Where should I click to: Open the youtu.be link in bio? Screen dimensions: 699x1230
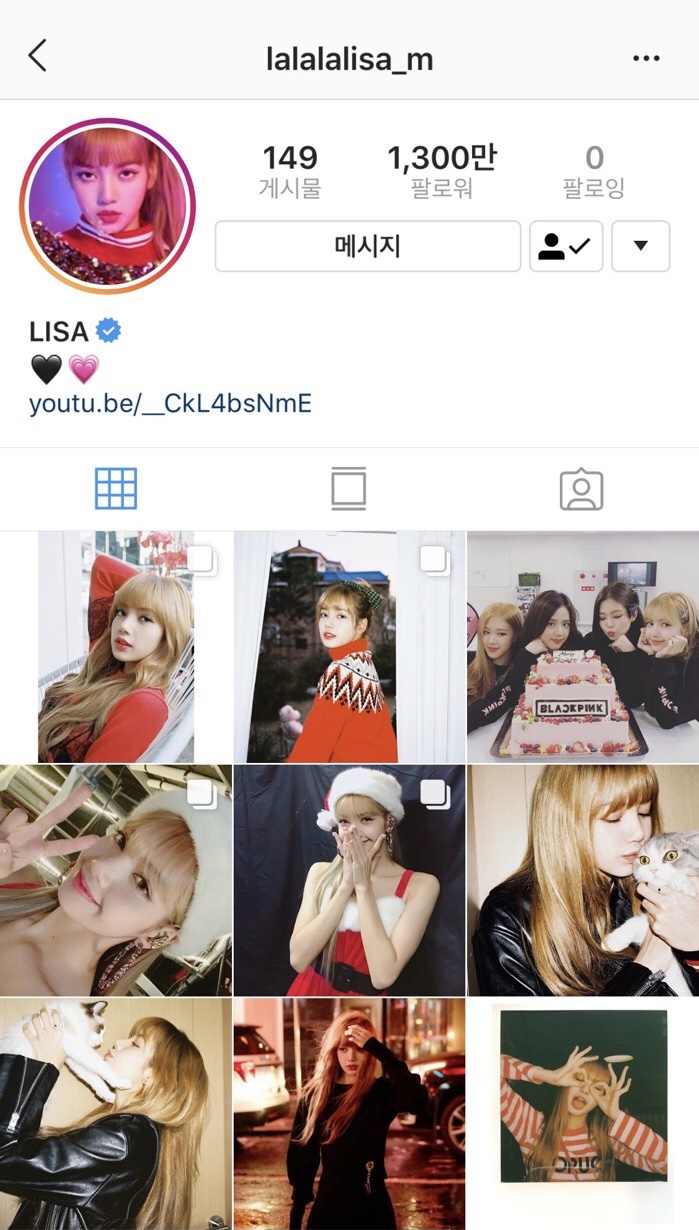tap(170, 403)
